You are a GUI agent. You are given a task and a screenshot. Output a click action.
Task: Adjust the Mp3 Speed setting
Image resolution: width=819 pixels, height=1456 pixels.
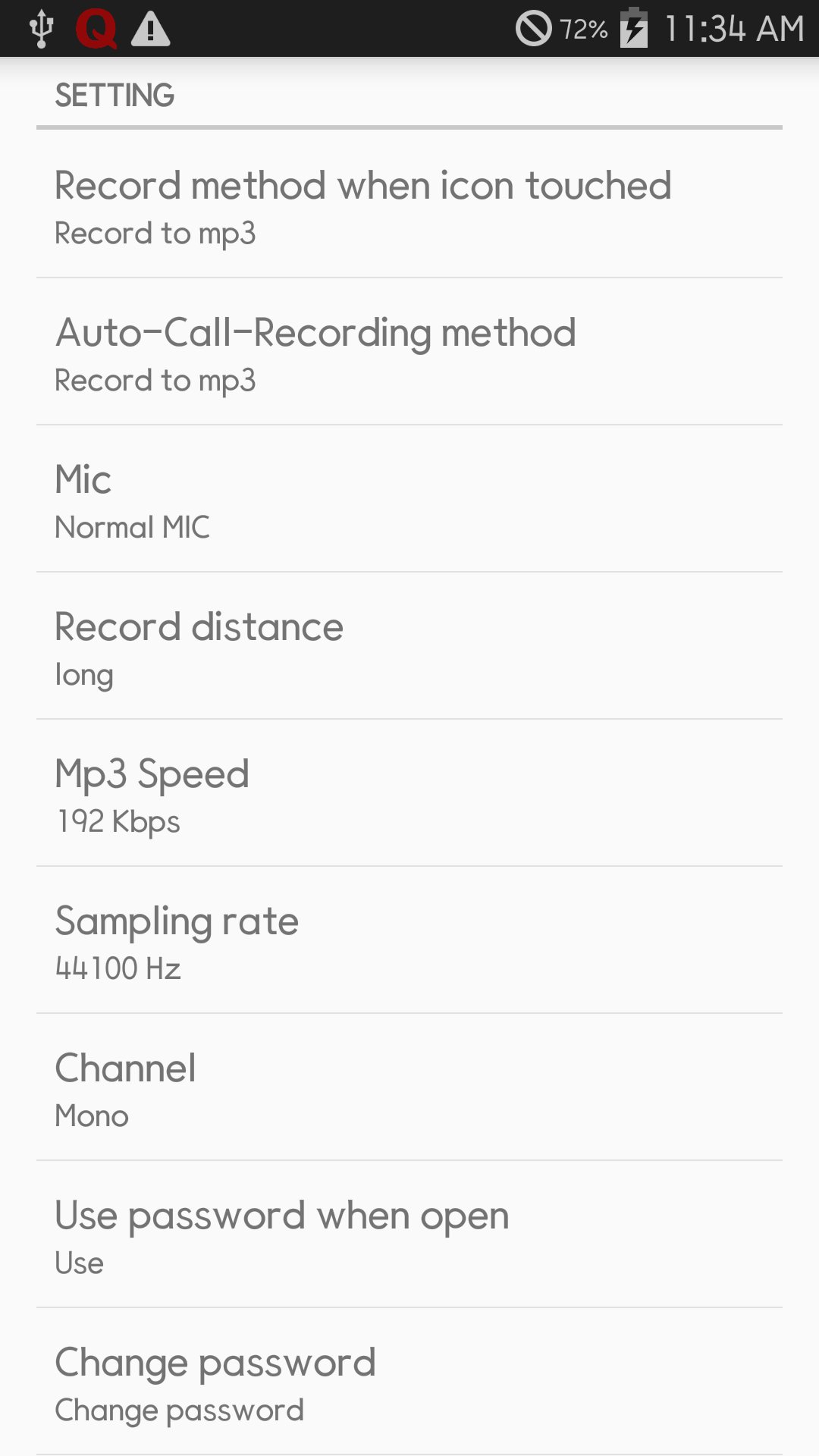[409, 794]
